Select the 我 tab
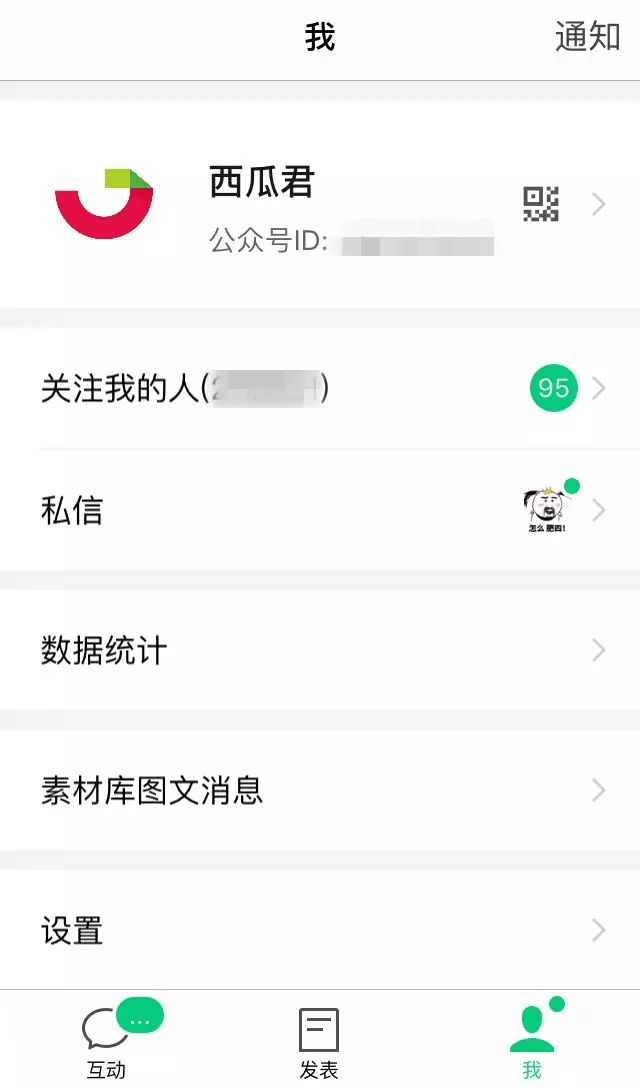The height and width of the screenshot is (1088, 640). coord(532,1040)
